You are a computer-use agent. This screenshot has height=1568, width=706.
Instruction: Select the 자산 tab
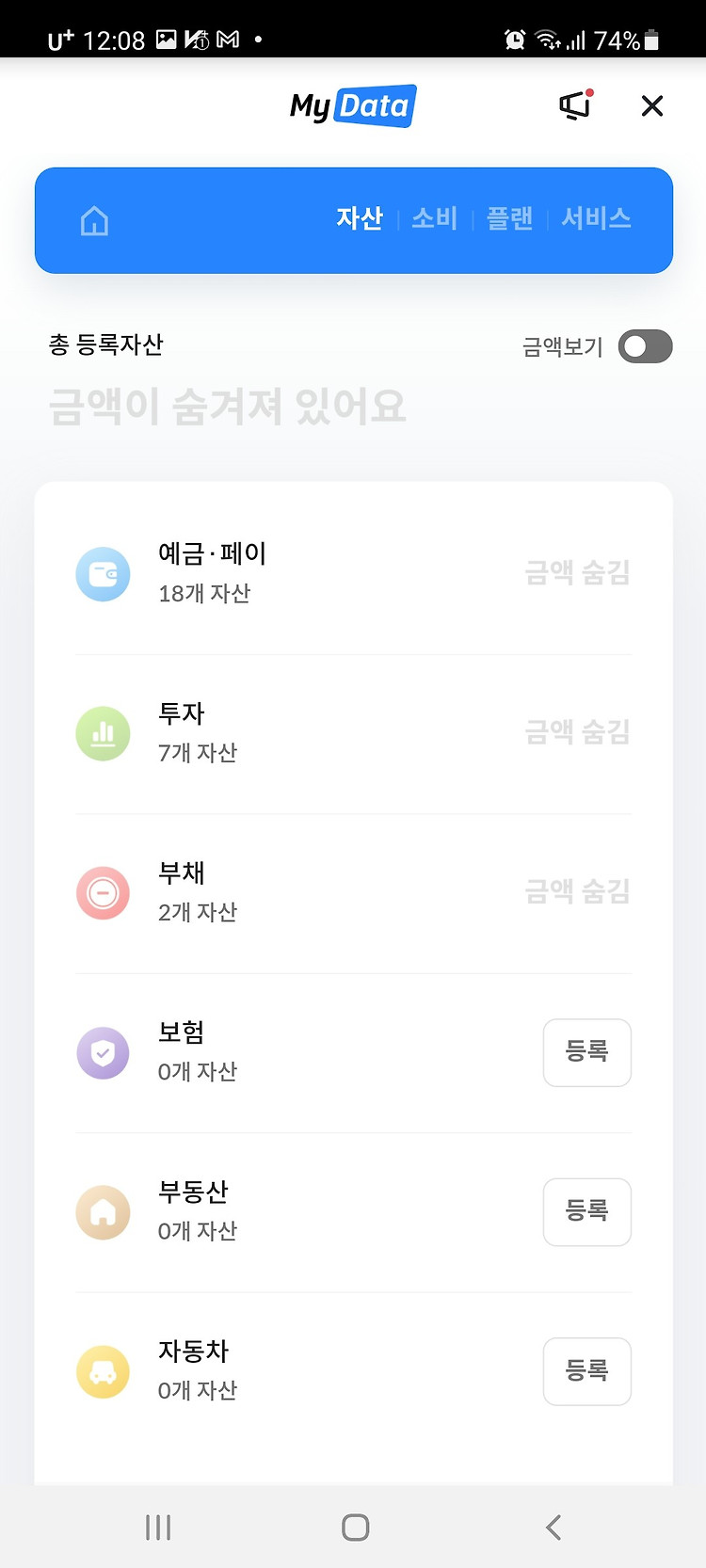(360, 218)
